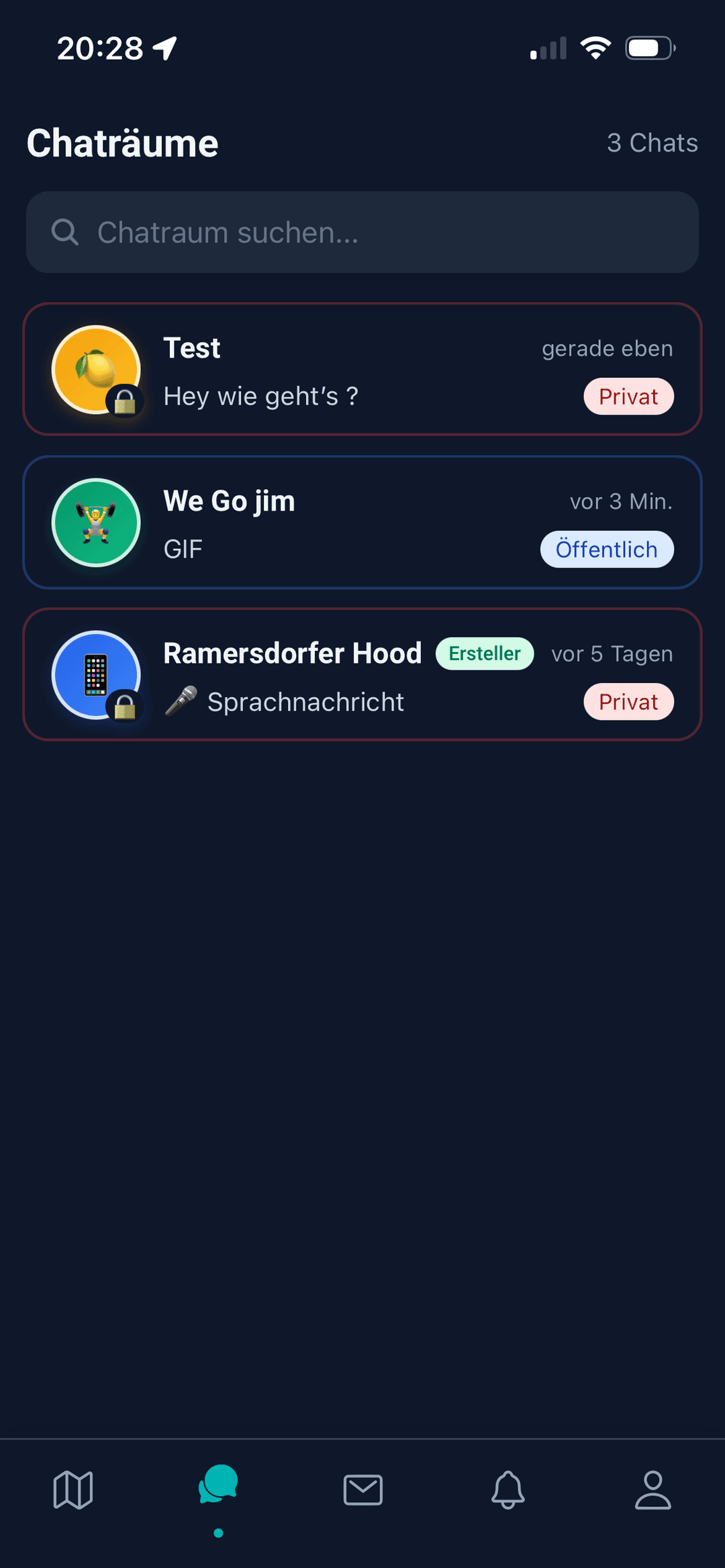Toggle the Privat badge on Ramersdorfer Hood
Viewport: 725px width, 1568px height.
[x=628, y=702]
